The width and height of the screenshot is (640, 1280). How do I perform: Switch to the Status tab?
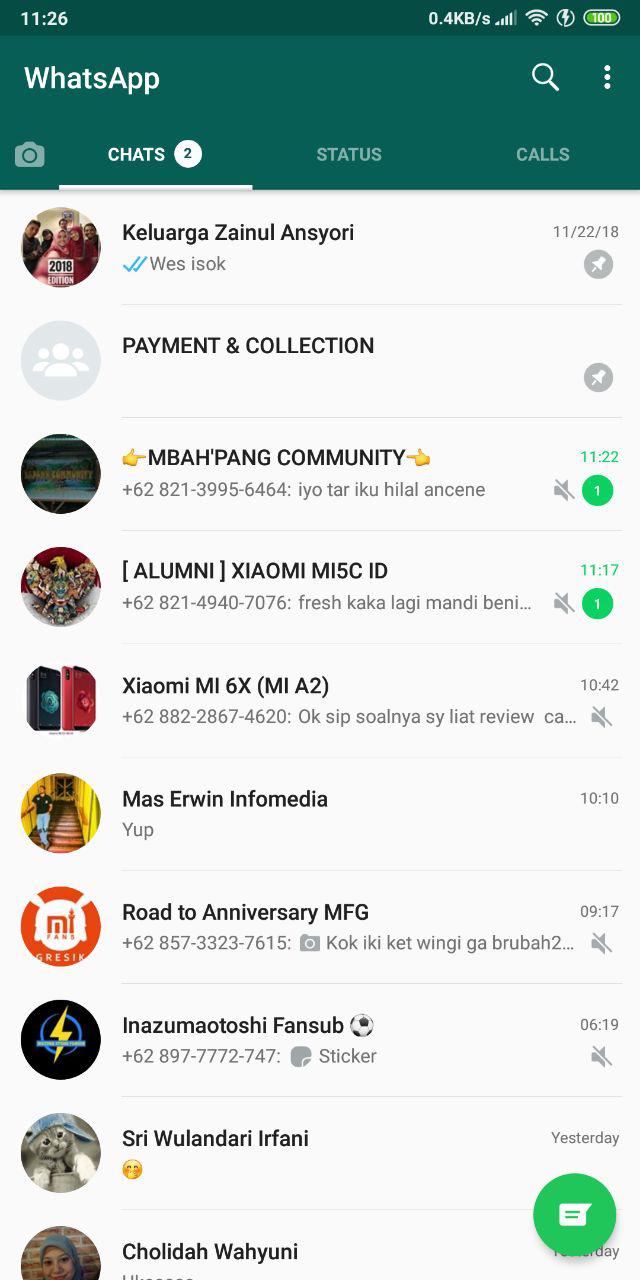click(349, 155)
